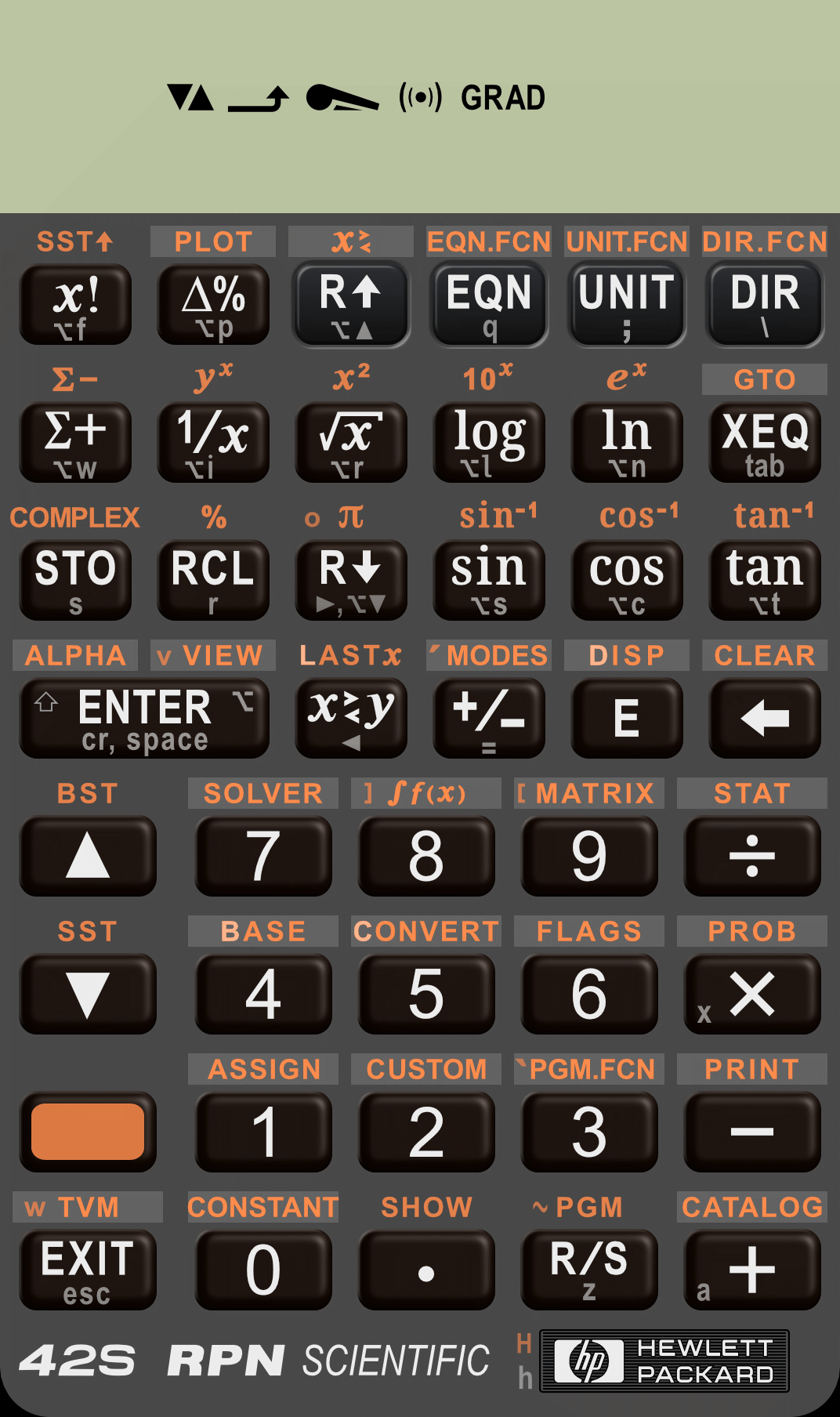Tap the ENTER key
Viewport: 840px width, 1417px height.
pos(144,718)
